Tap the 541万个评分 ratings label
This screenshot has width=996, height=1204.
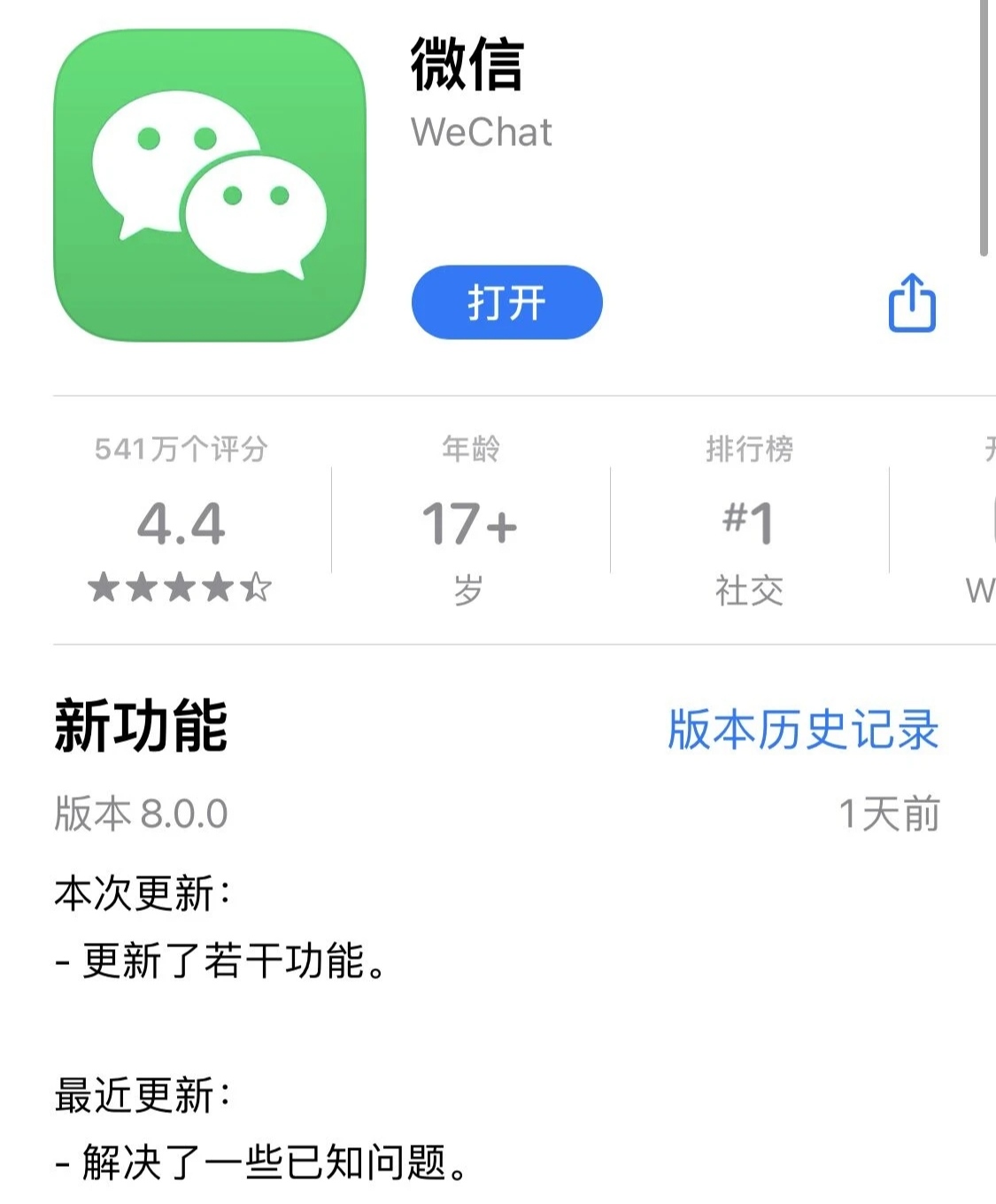tap(179, 450)
